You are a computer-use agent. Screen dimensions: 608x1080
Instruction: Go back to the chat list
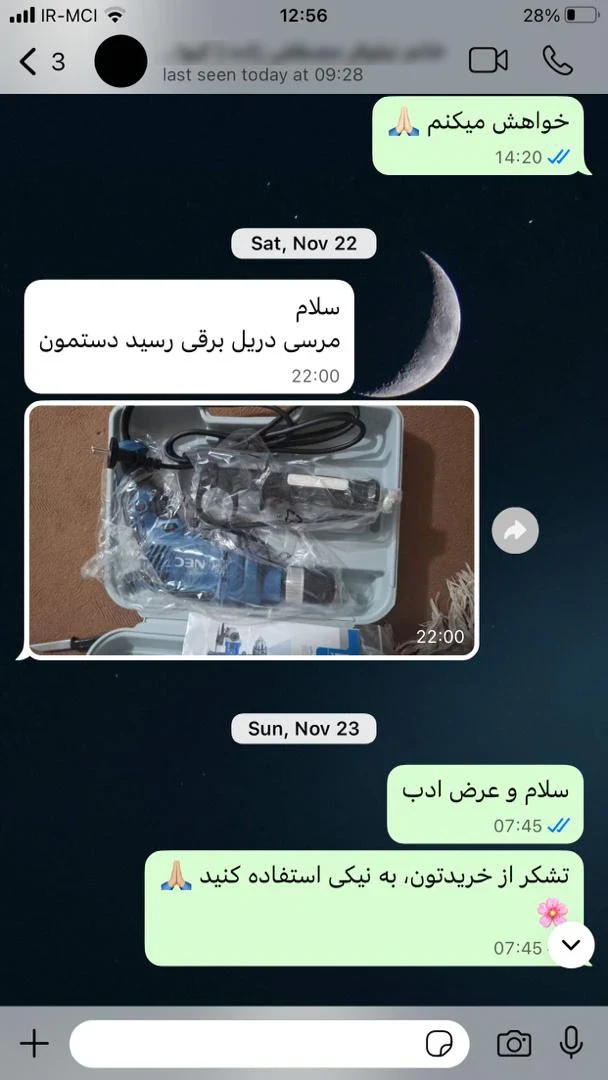40,62
